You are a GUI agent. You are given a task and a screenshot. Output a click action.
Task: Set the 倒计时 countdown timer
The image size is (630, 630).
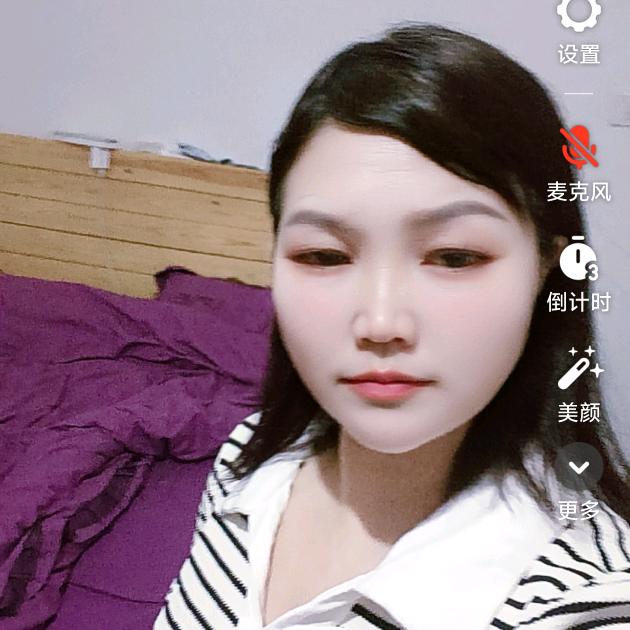click(x=579, y=260)
